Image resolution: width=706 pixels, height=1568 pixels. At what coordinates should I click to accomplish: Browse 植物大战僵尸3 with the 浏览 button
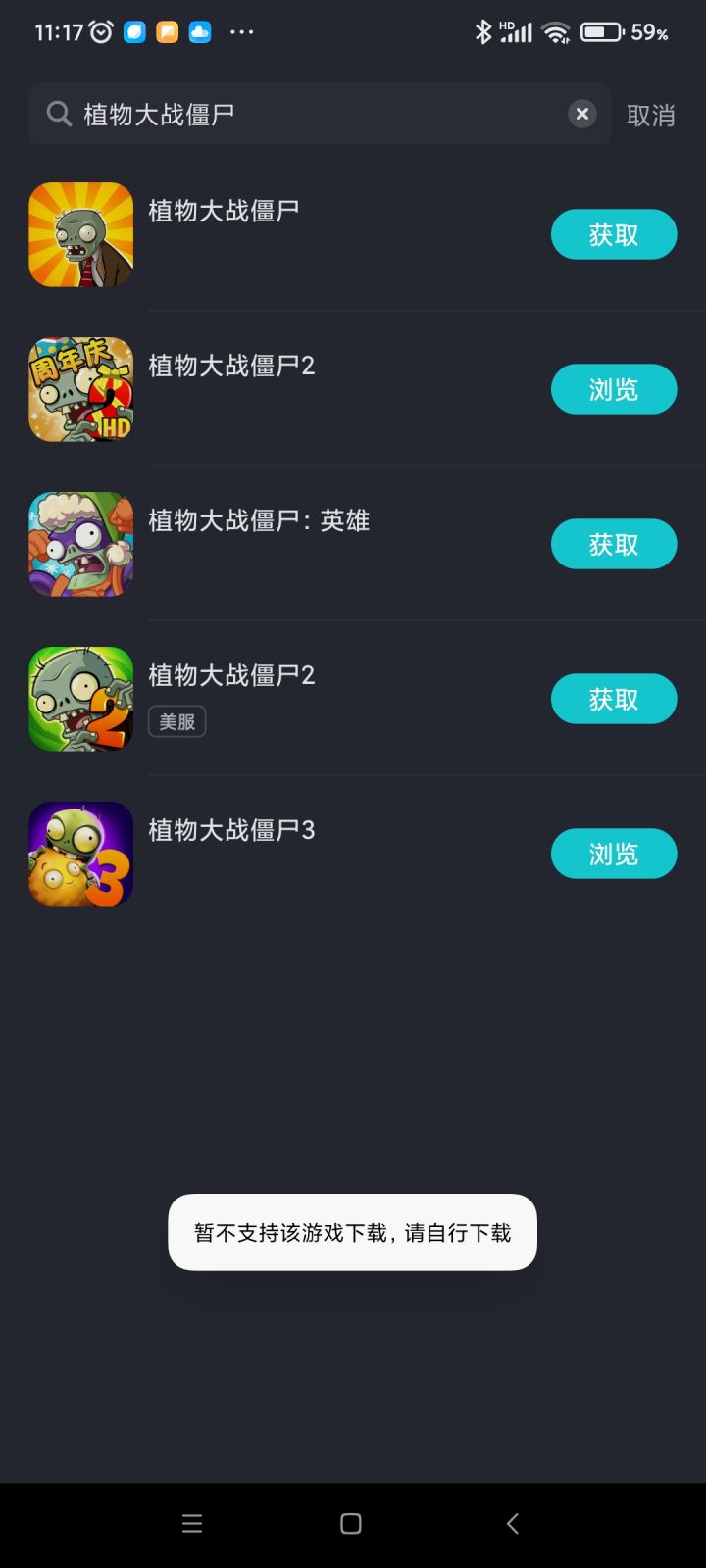pos(613,855)
